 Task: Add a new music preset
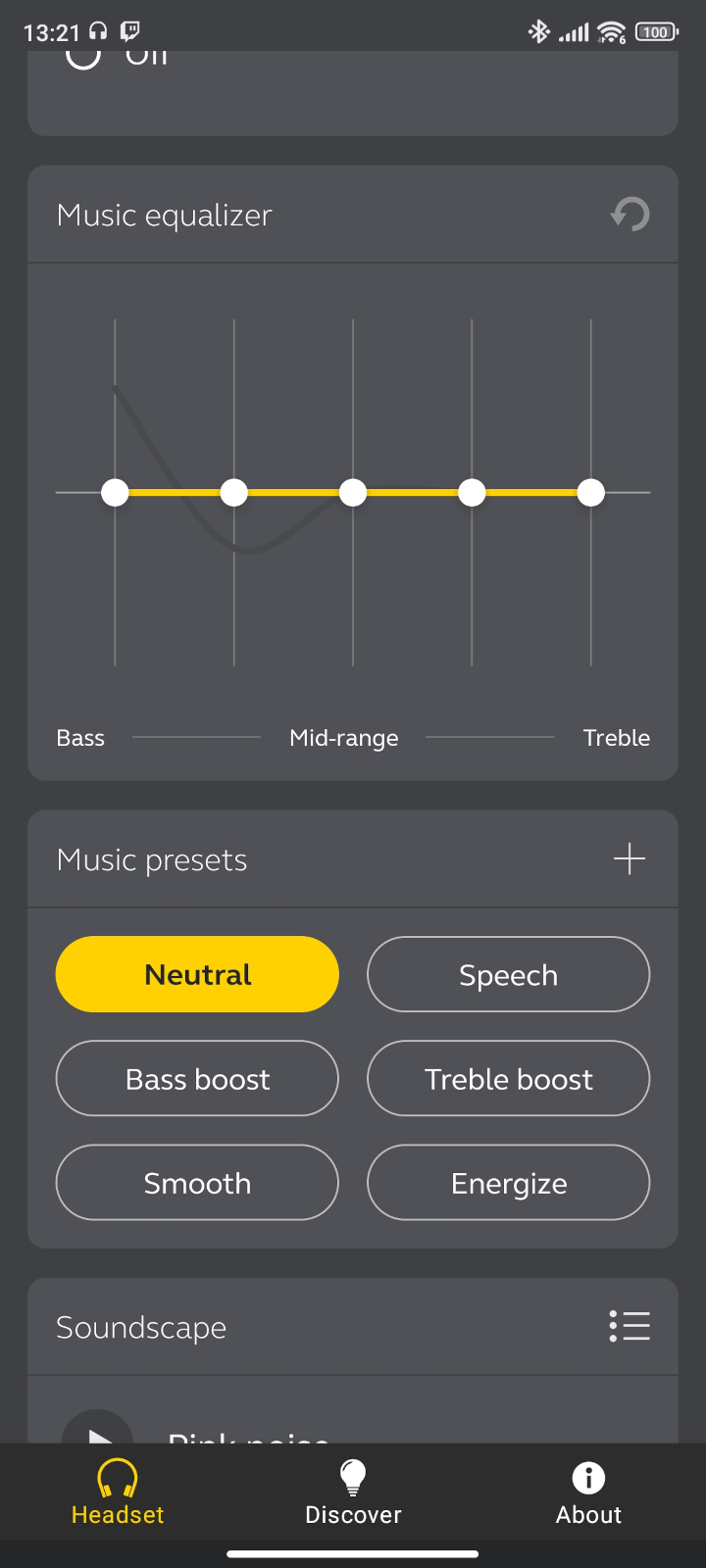(630, 858)
